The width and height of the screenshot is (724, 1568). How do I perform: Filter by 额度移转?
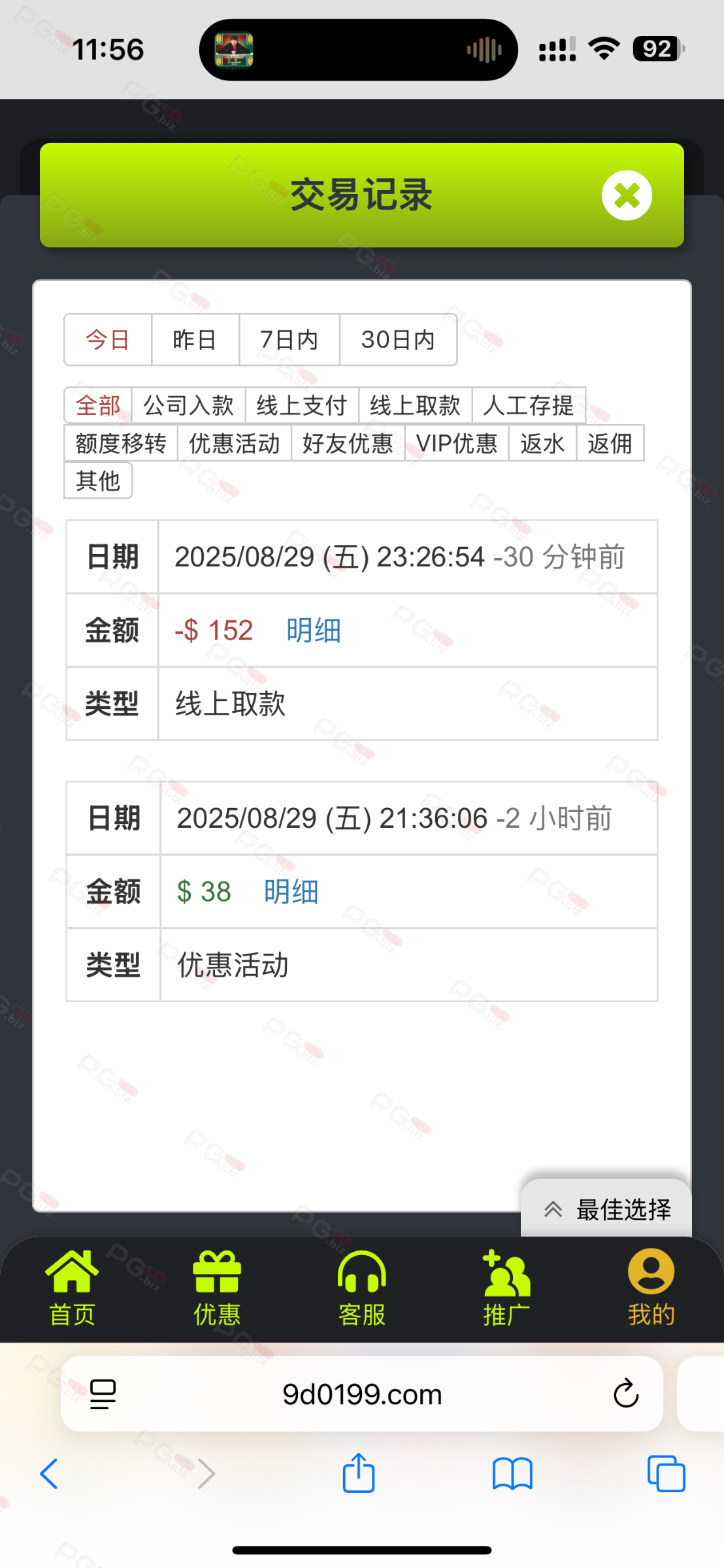tap(121, 444)
